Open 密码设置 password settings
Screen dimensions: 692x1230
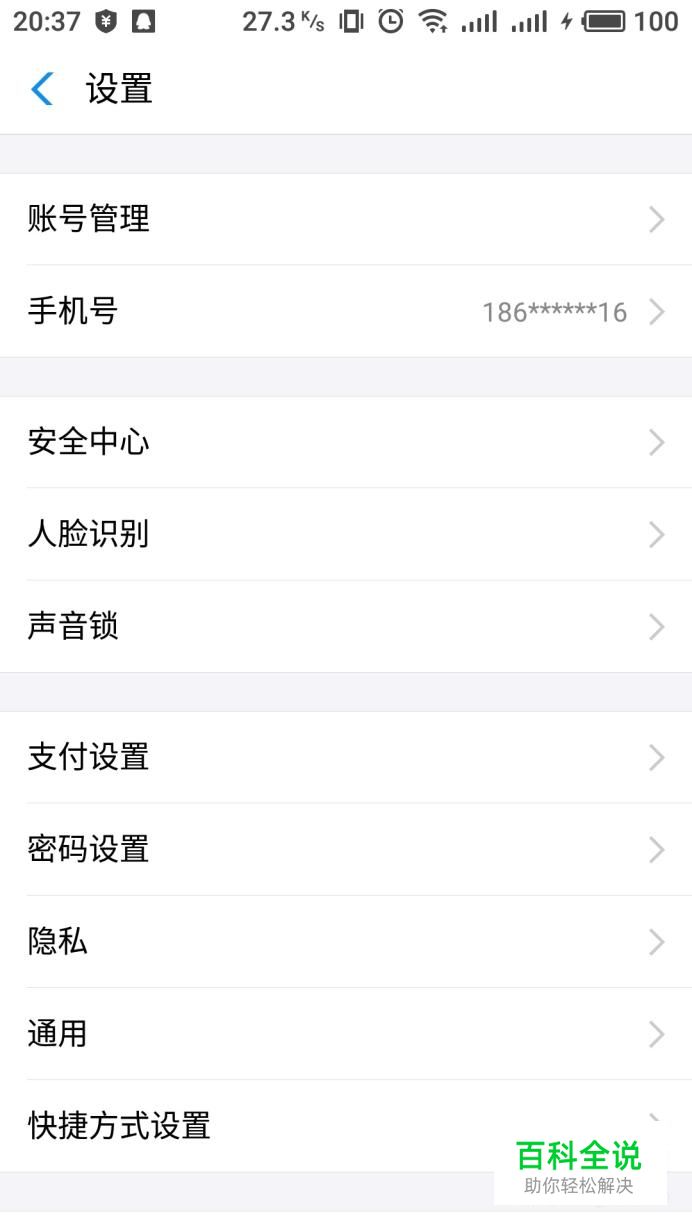click(346, 849)
